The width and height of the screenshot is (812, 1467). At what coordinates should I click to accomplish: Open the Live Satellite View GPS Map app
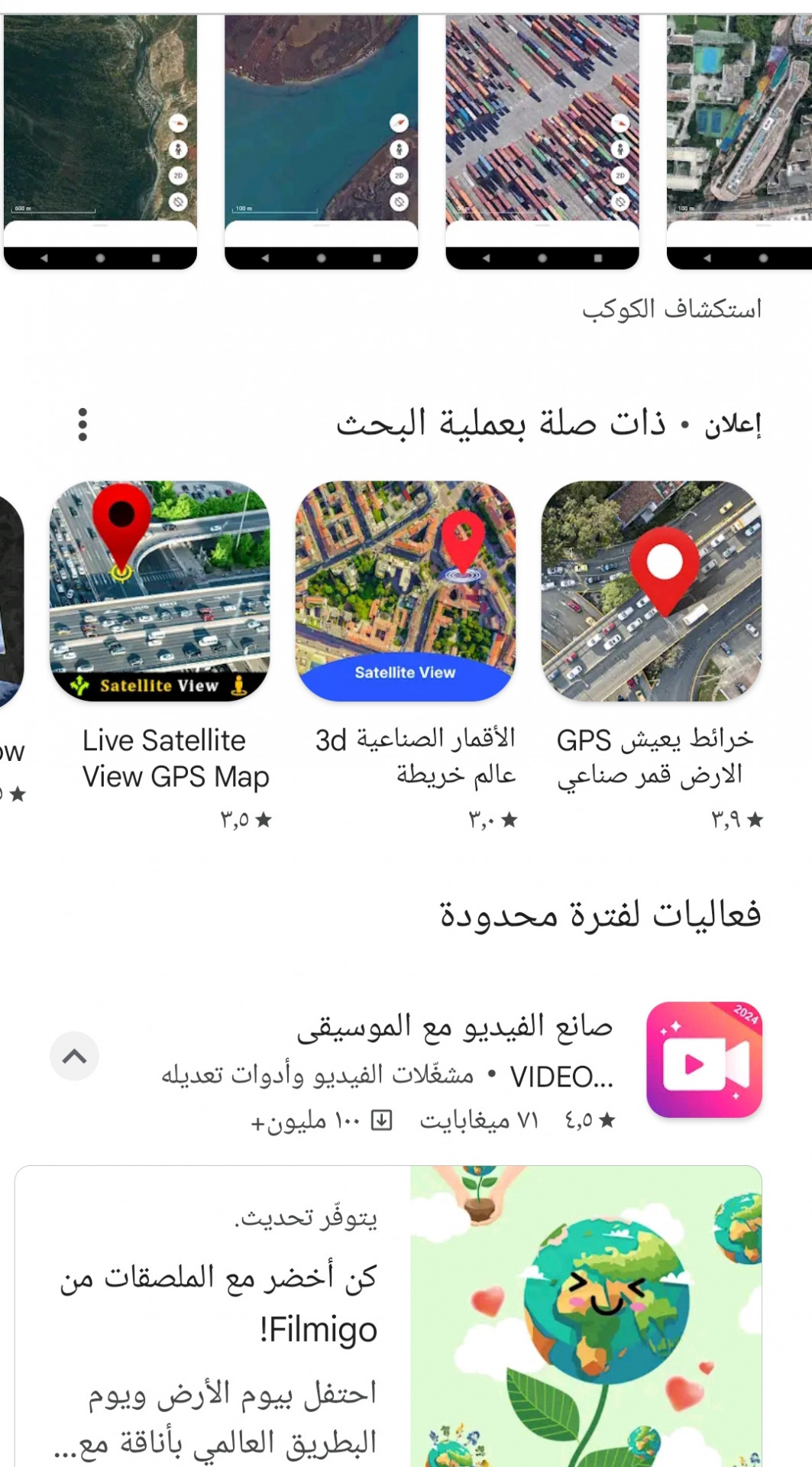pyautogui.click(x=160, y=592)
